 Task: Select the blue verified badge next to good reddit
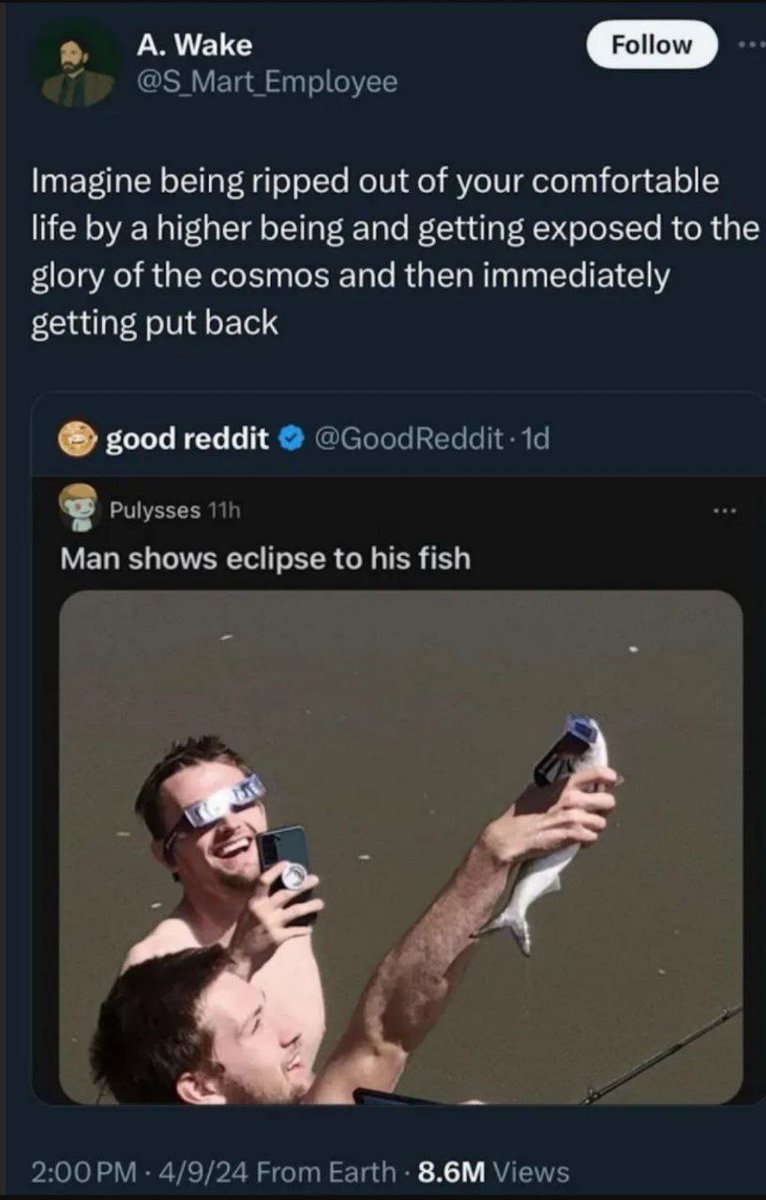coord(289,437)
